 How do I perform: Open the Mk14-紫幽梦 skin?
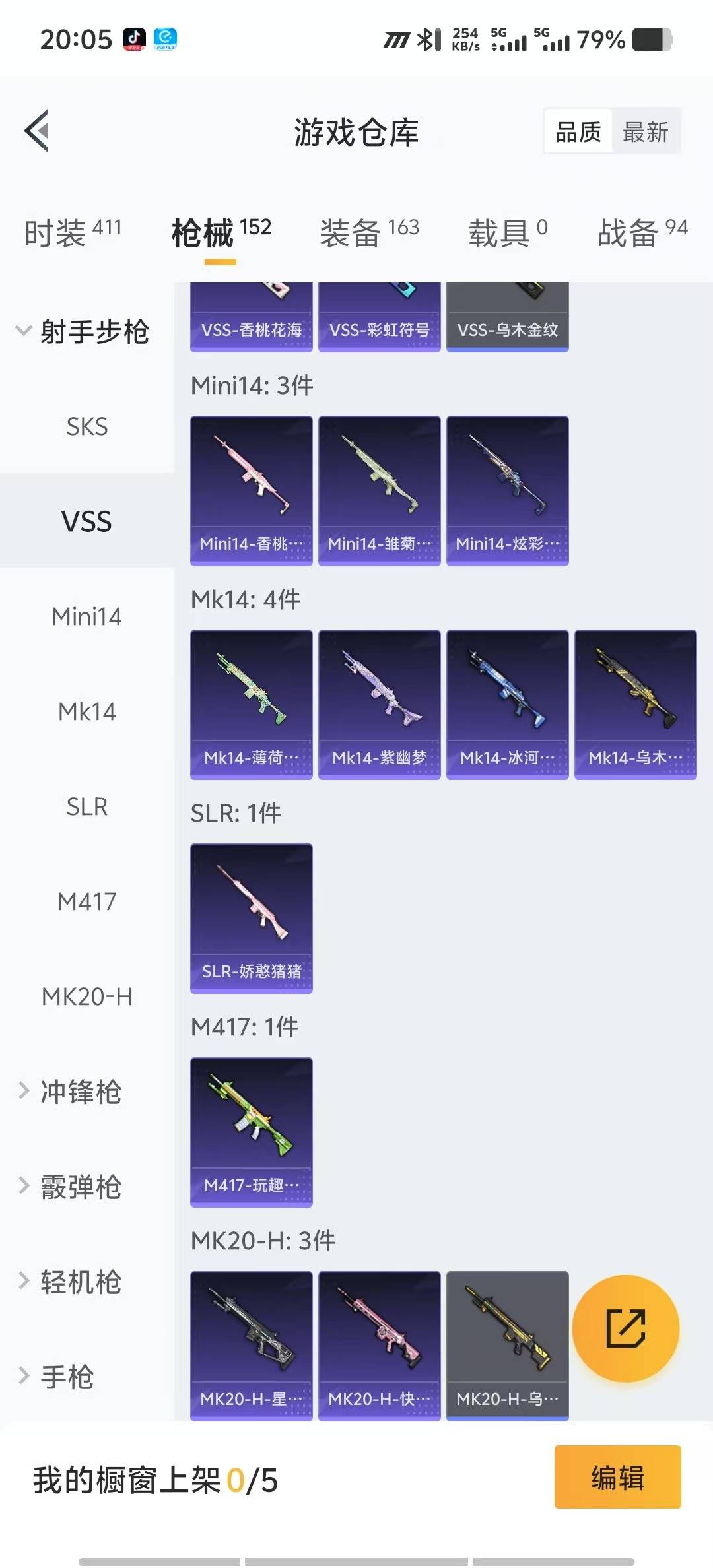[379, 703]
